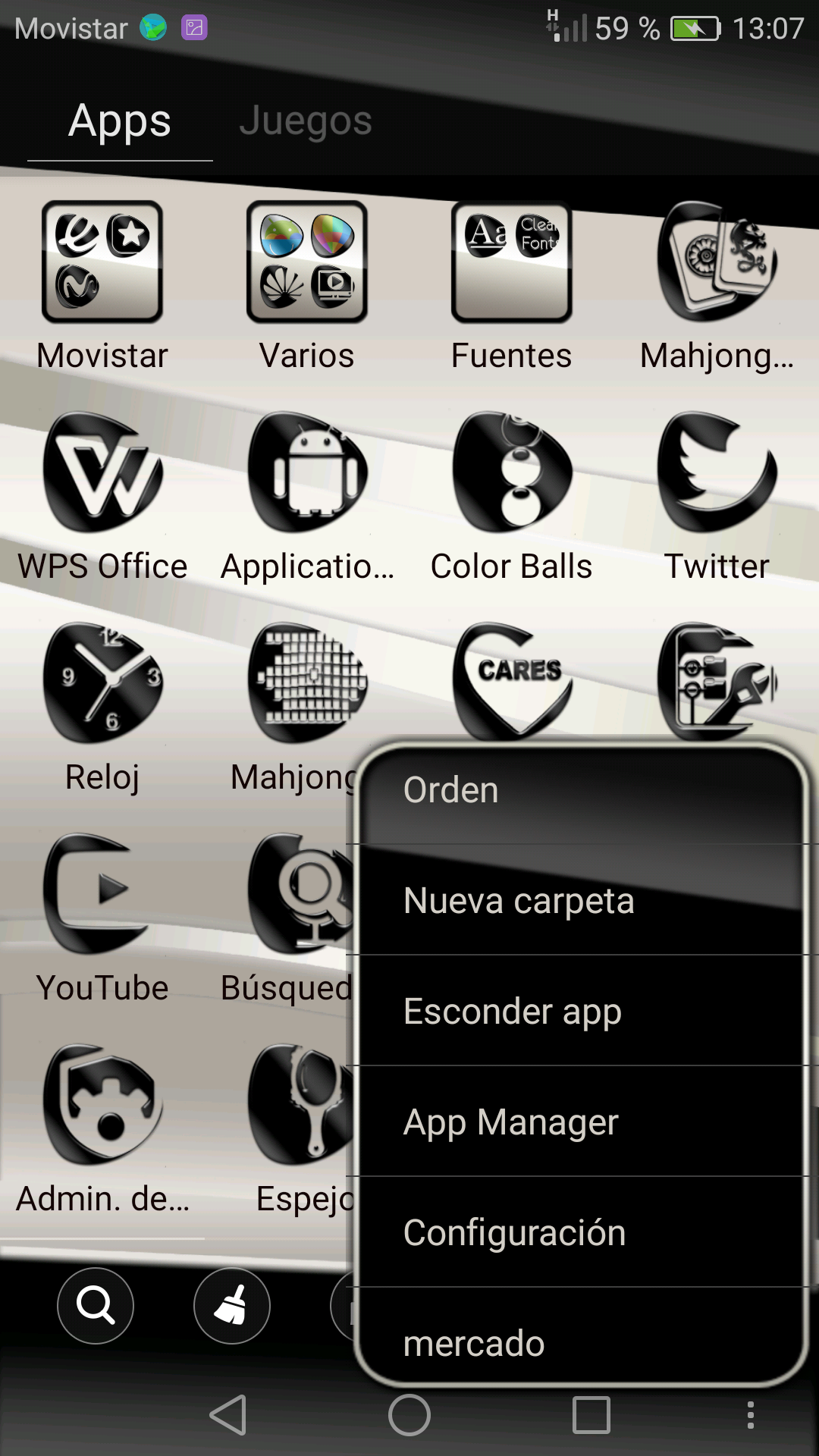819x1456 pixels.
Task: Select Orden from the popup menu
Action: [x=450, y=789]
